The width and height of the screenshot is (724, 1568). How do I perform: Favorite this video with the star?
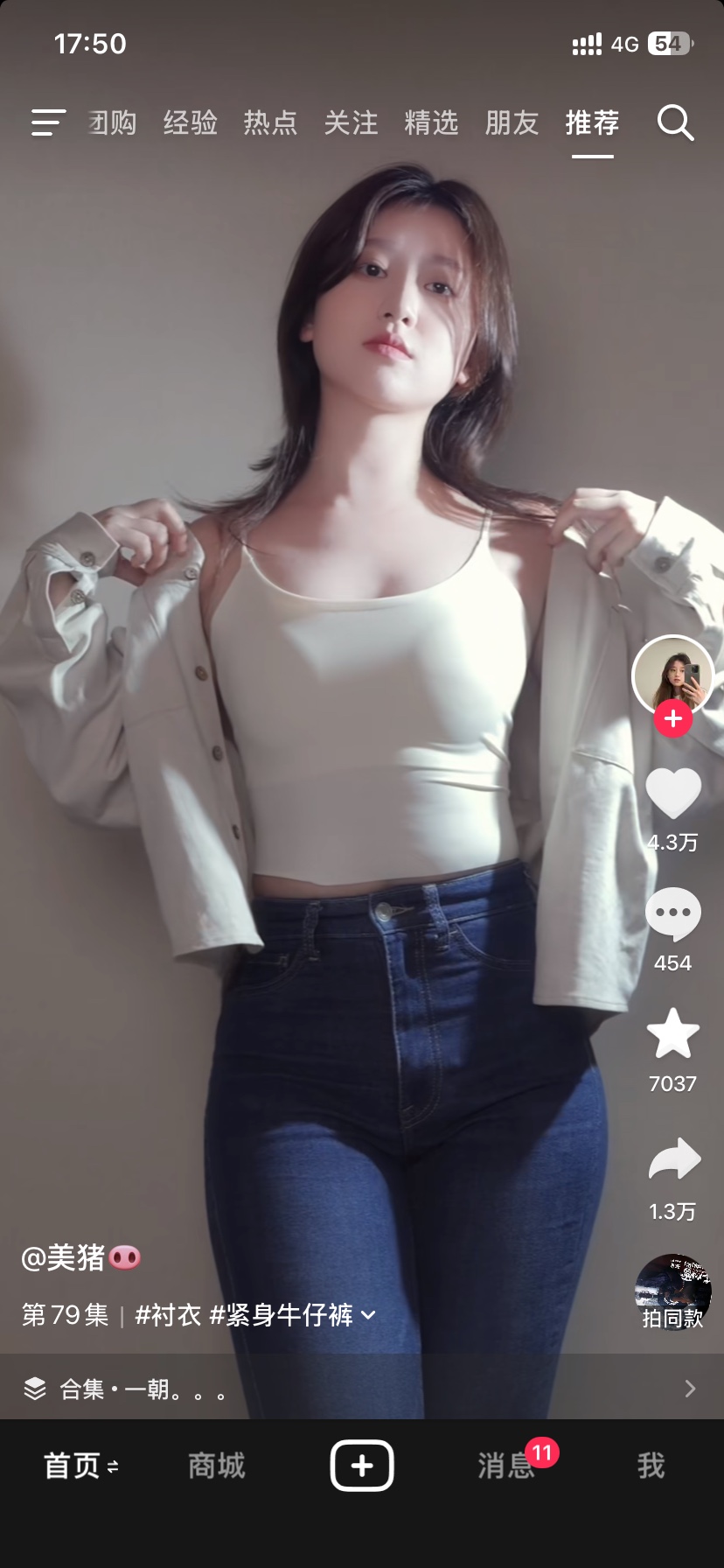coord(673,1034)
